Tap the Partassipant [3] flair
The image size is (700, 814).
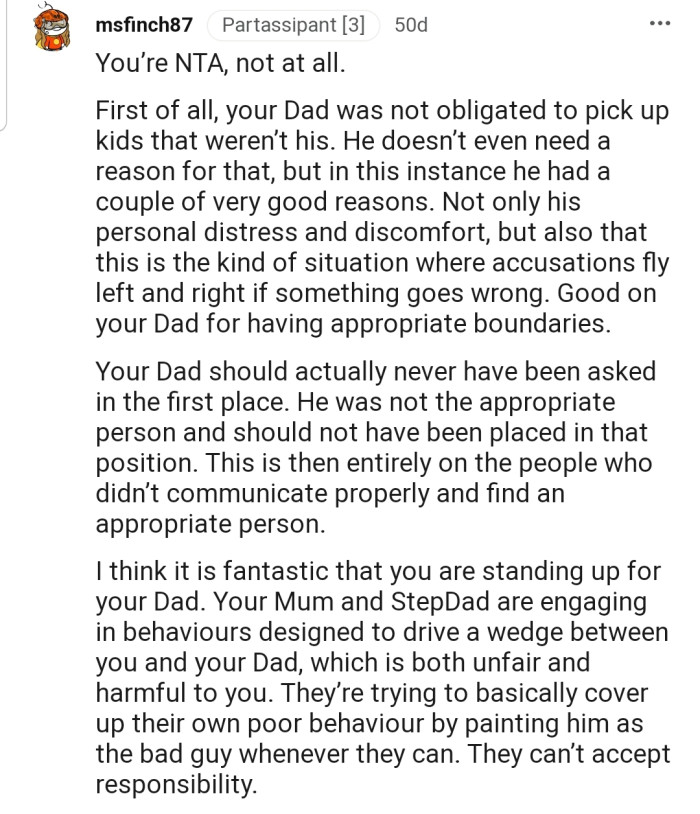tap(293, 25)
